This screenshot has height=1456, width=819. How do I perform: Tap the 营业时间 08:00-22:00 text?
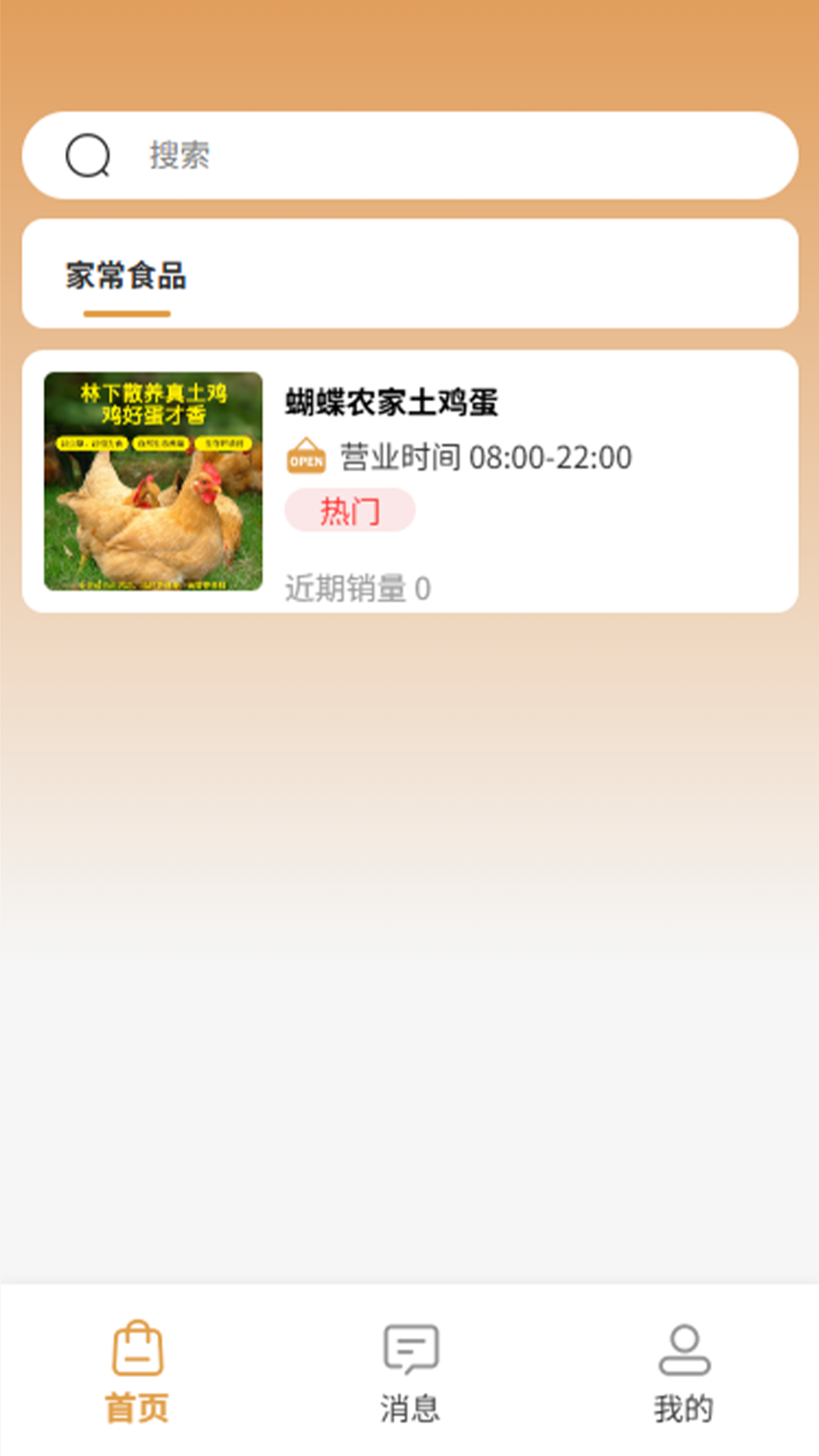click(x=485, y=456)
